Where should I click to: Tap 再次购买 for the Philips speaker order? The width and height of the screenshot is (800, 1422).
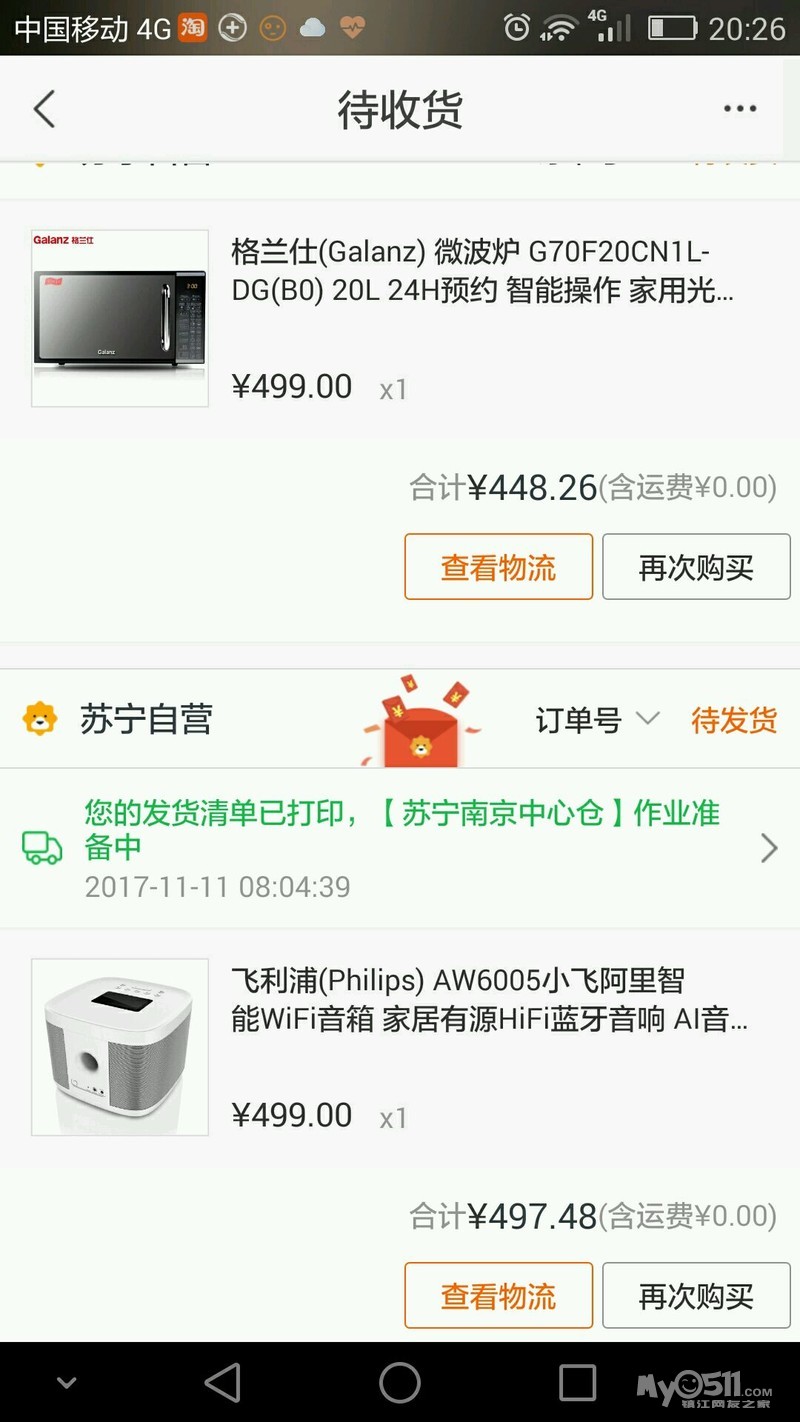(696, 1296)
